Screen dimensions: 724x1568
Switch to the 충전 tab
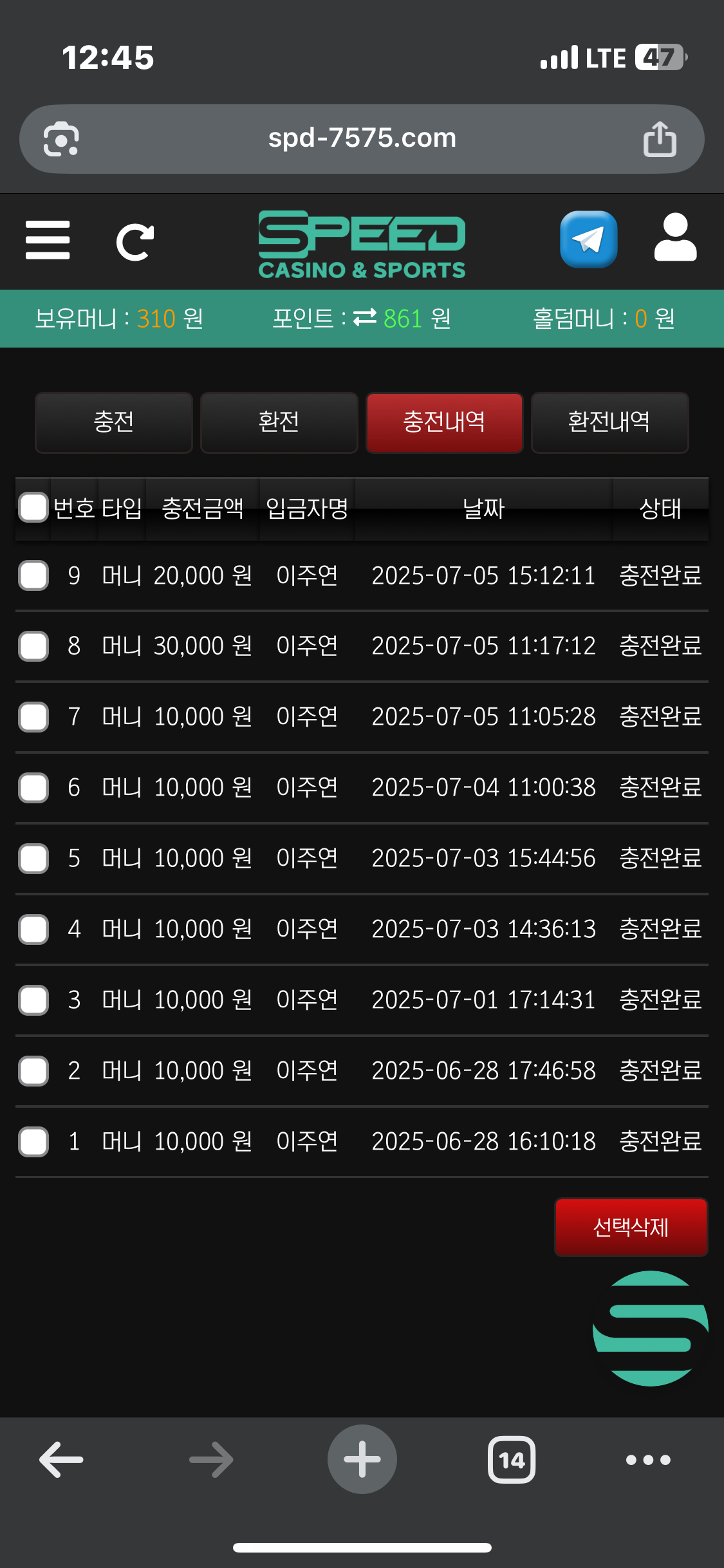114,422
